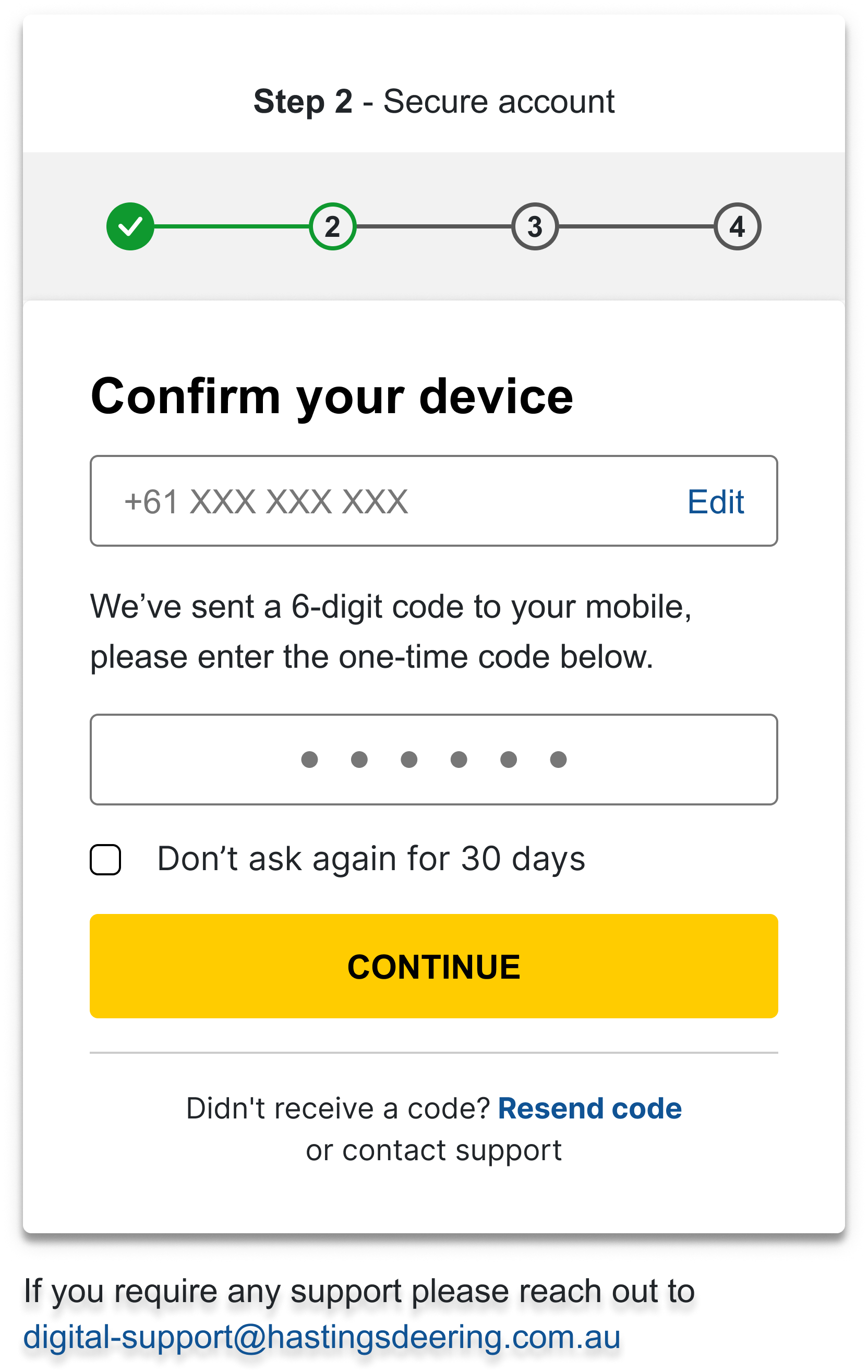Check Don't ask again for 30 days
The image size is (868, 1372).
pyautogui.click(x=106, y=859)
